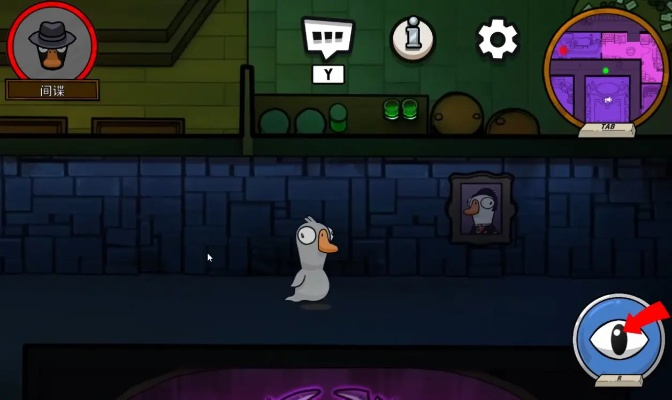The width and height of the screenshot is (672, 400).
Task: Tap the spy role avatar
Action: pyautogui.click(x=52, y=42)
